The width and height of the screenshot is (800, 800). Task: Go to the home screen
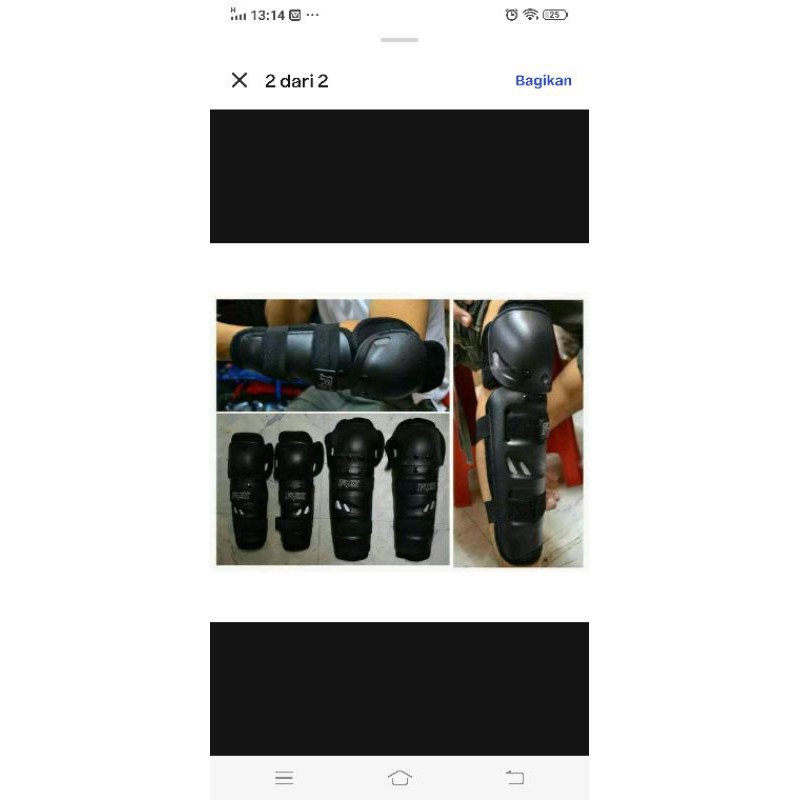point(399,778)
